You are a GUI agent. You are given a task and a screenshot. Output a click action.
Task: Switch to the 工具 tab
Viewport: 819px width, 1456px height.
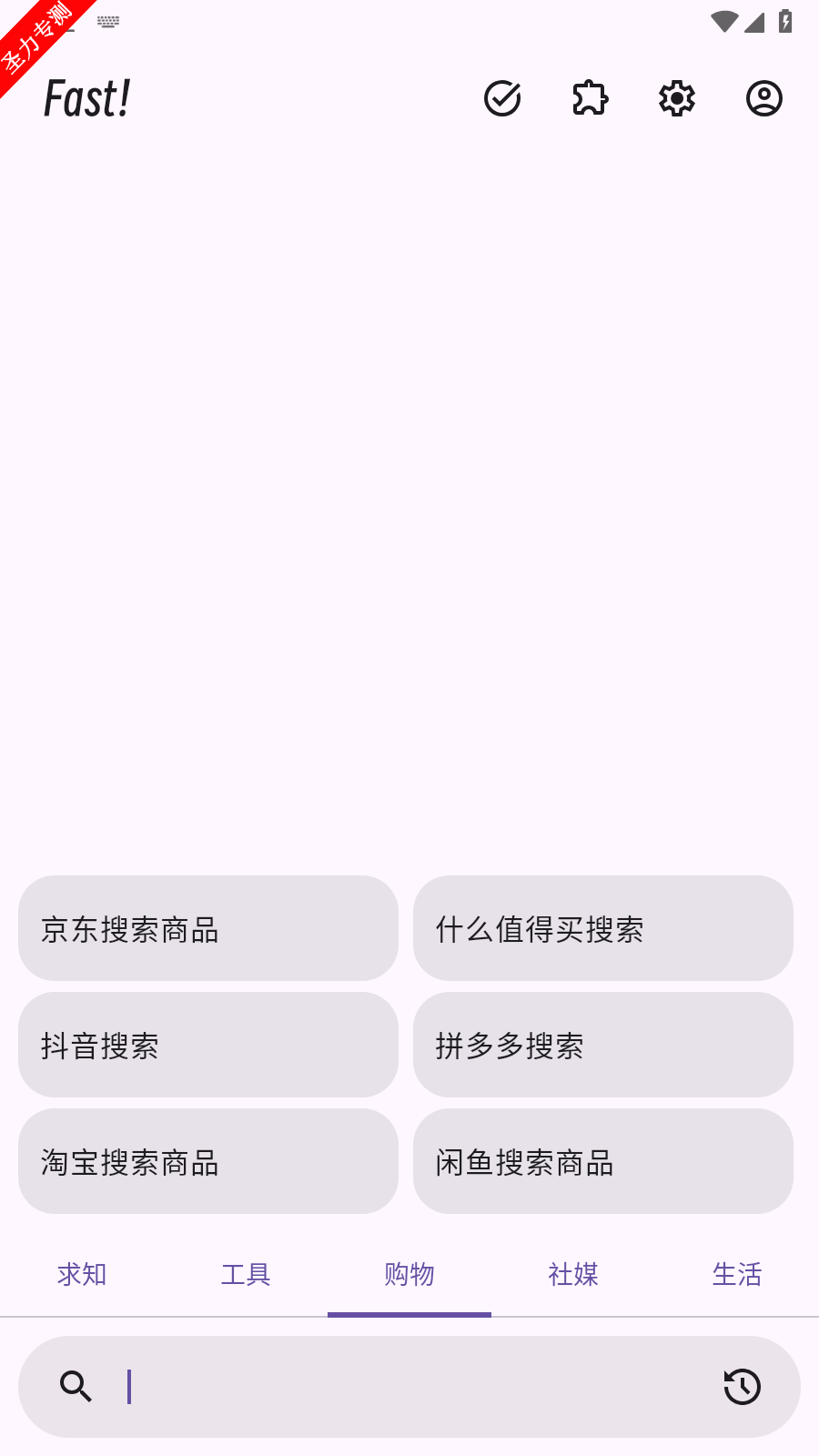pos(246,1274)
